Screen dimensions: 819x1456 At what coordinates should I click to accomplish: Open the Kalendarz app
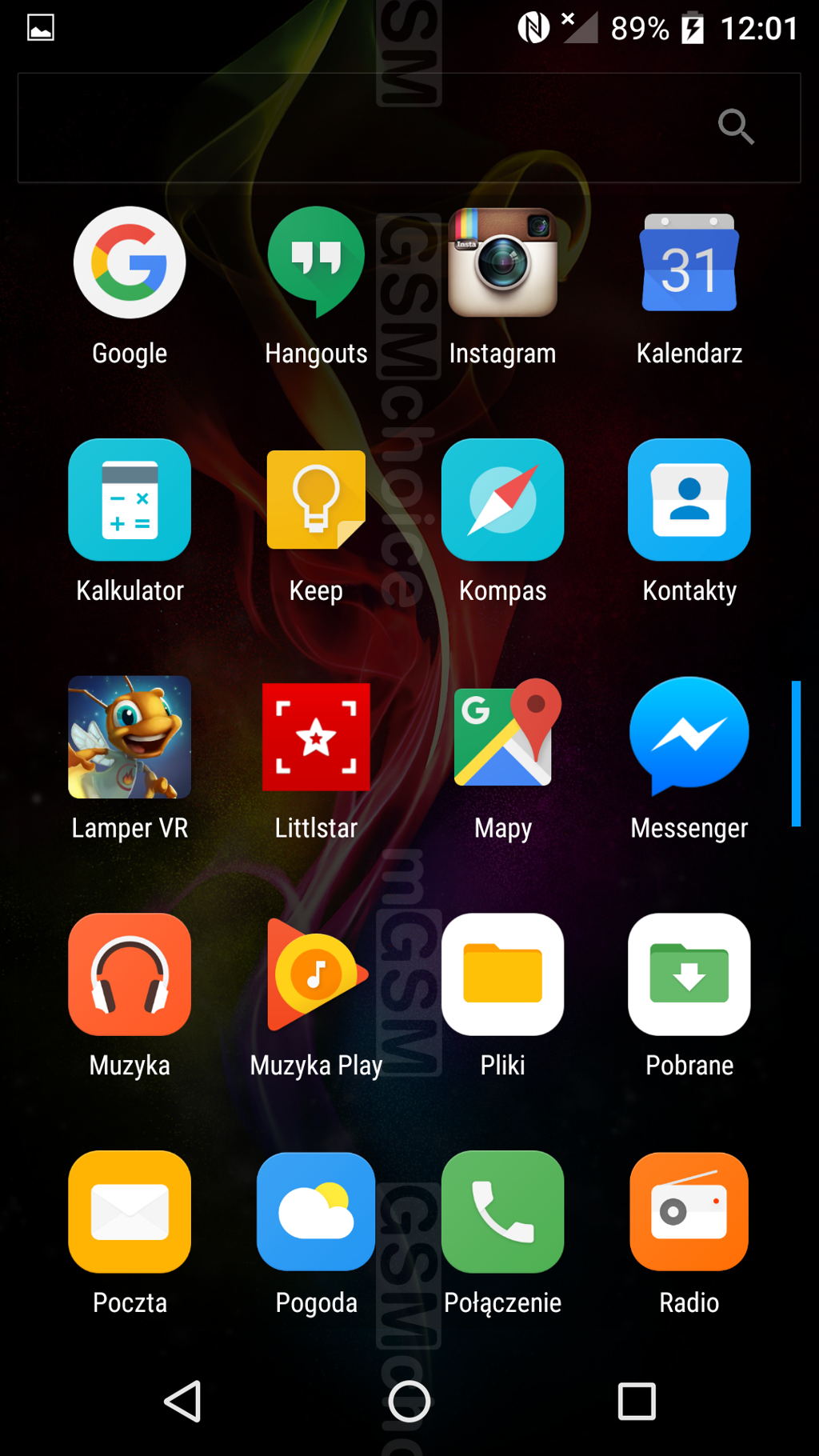(689, 263)
